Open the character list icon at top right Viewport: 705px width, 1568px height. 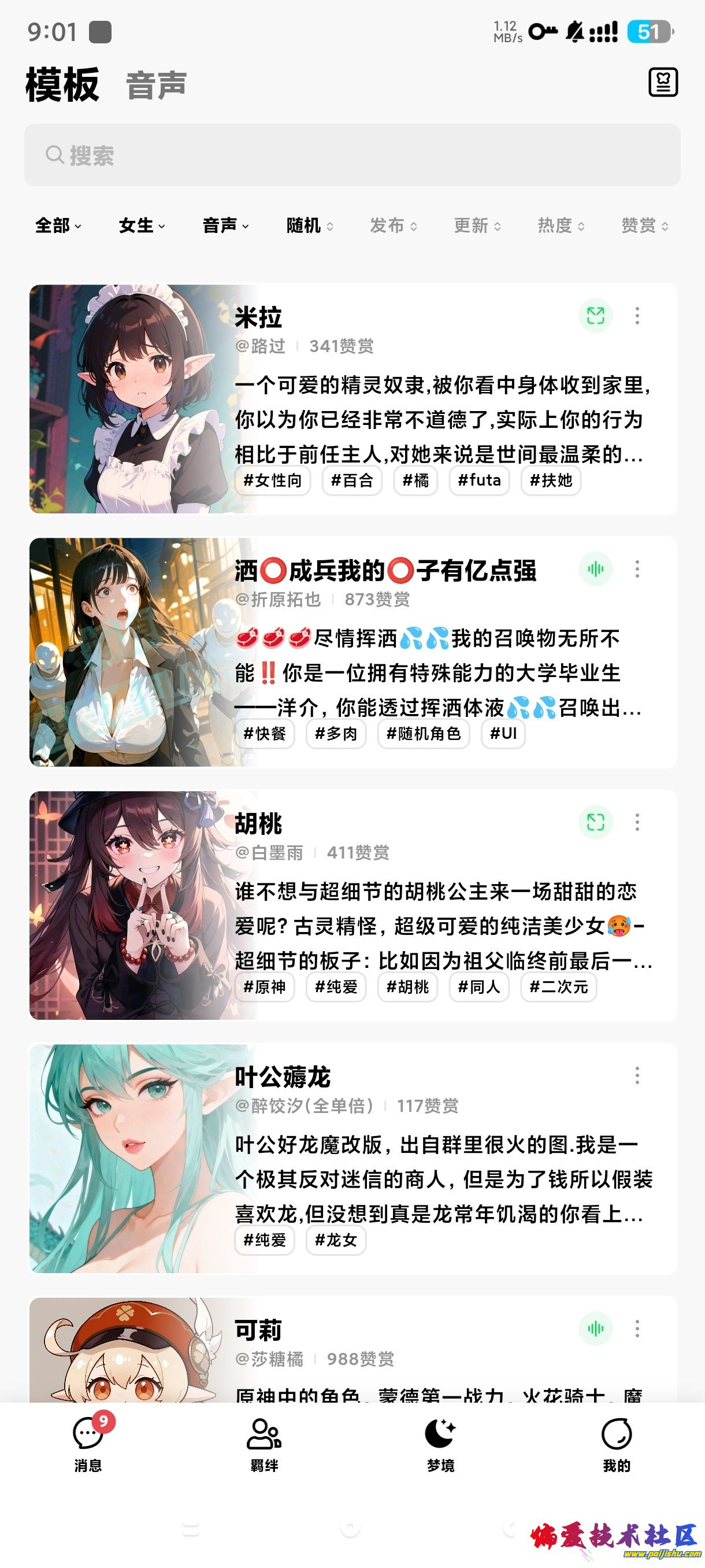click(662, 83)
